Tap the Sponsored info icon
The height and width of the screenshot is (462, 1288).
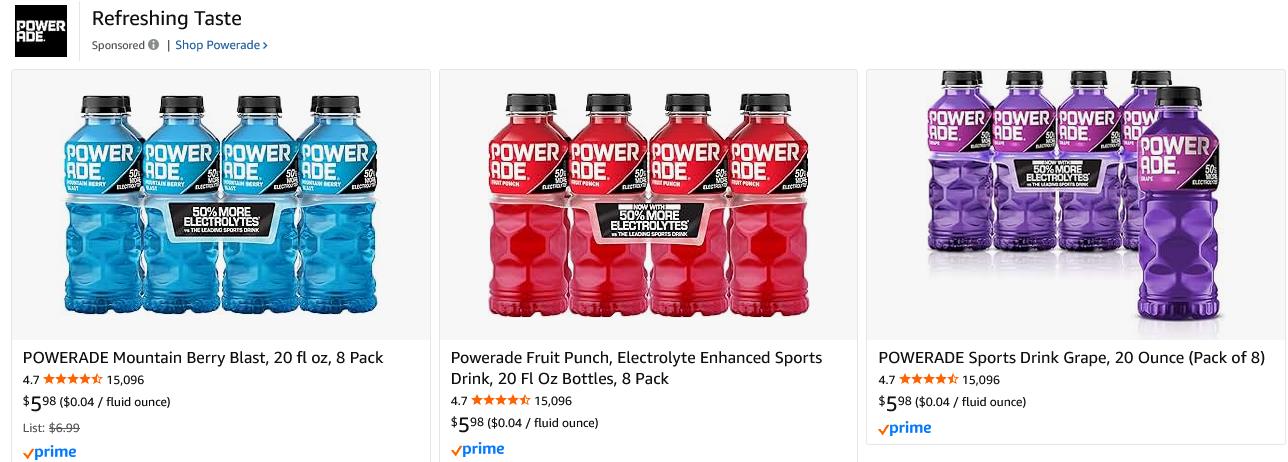(x=153, y=45)
